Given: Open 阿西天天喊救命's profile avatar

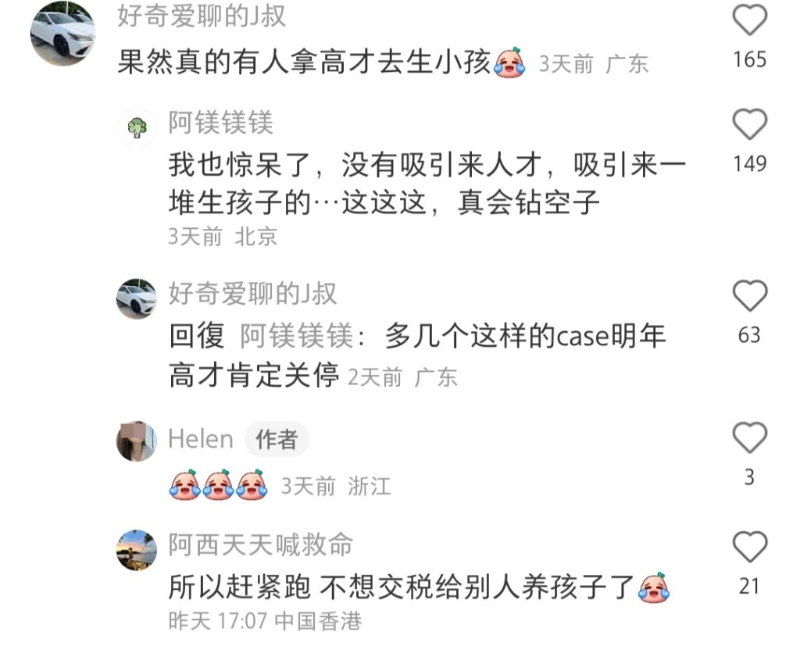Looking at the screenshot, I should [136, 549].
